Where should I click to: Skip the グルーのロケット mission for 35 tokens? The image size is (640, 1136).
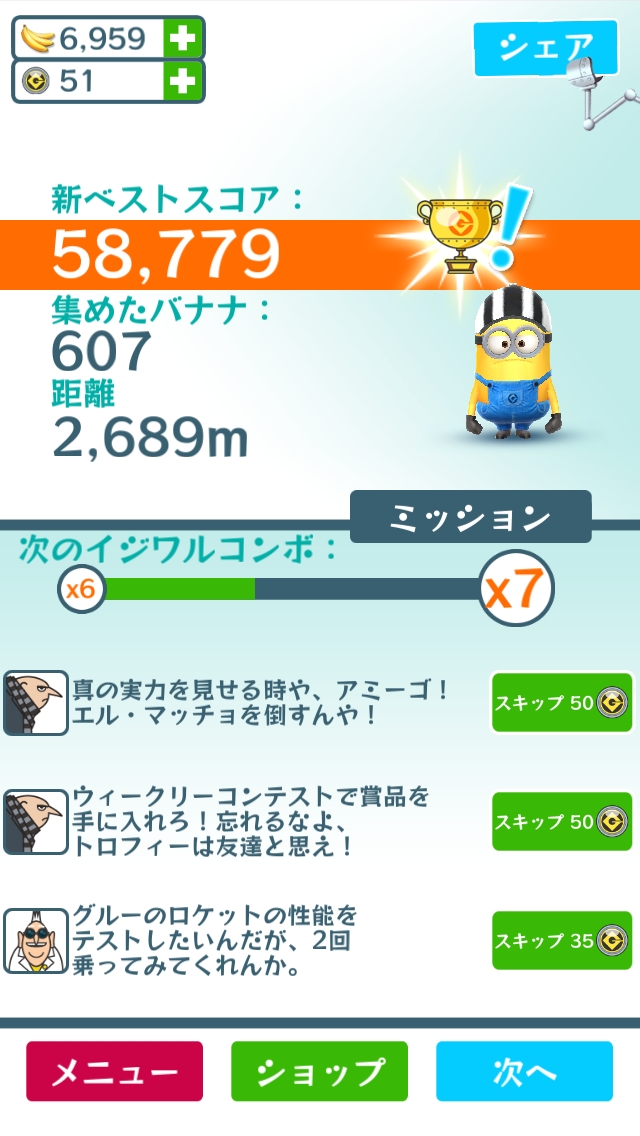point(561,940)
